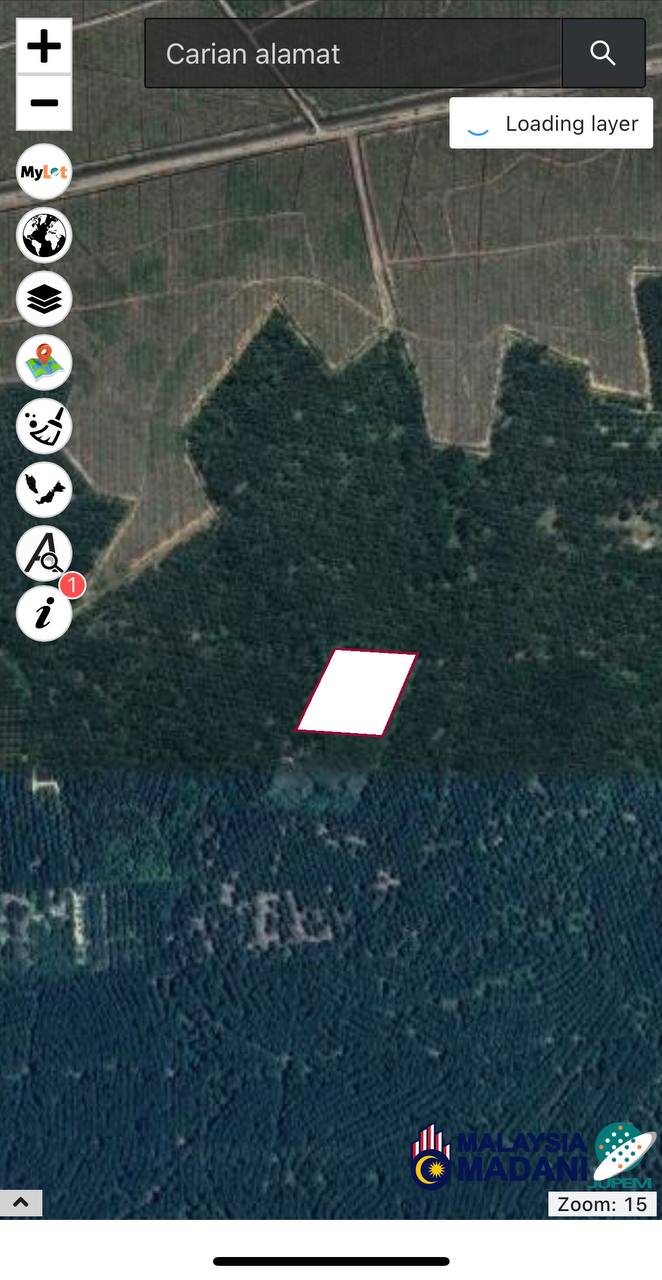This screenshot has height=1280, width=662.
Task: Open the MyLot button
Action: 44,172
